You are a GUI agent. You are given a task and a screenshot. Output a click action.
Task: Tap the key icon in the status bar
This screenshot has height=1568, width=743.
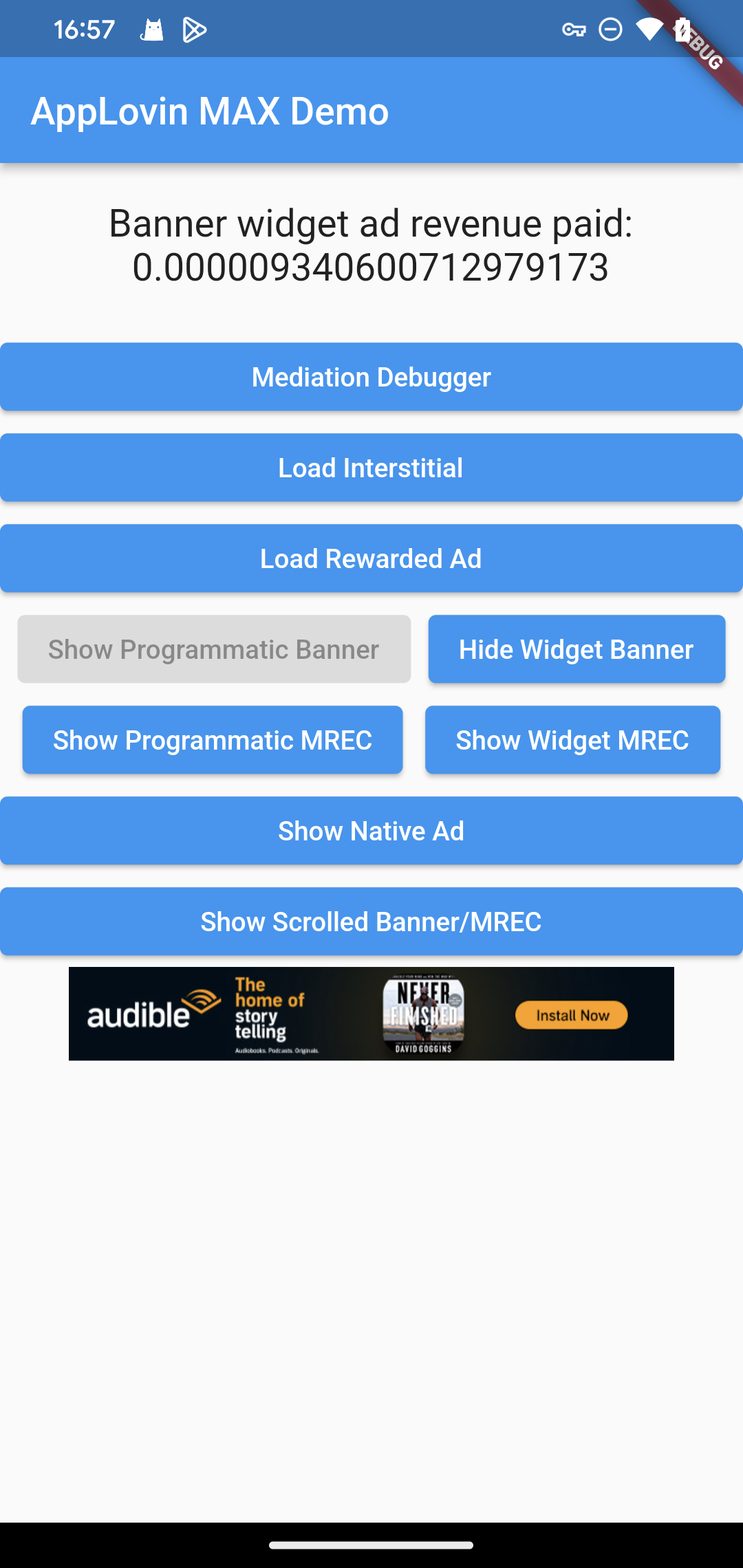click(x=575, y=30)
